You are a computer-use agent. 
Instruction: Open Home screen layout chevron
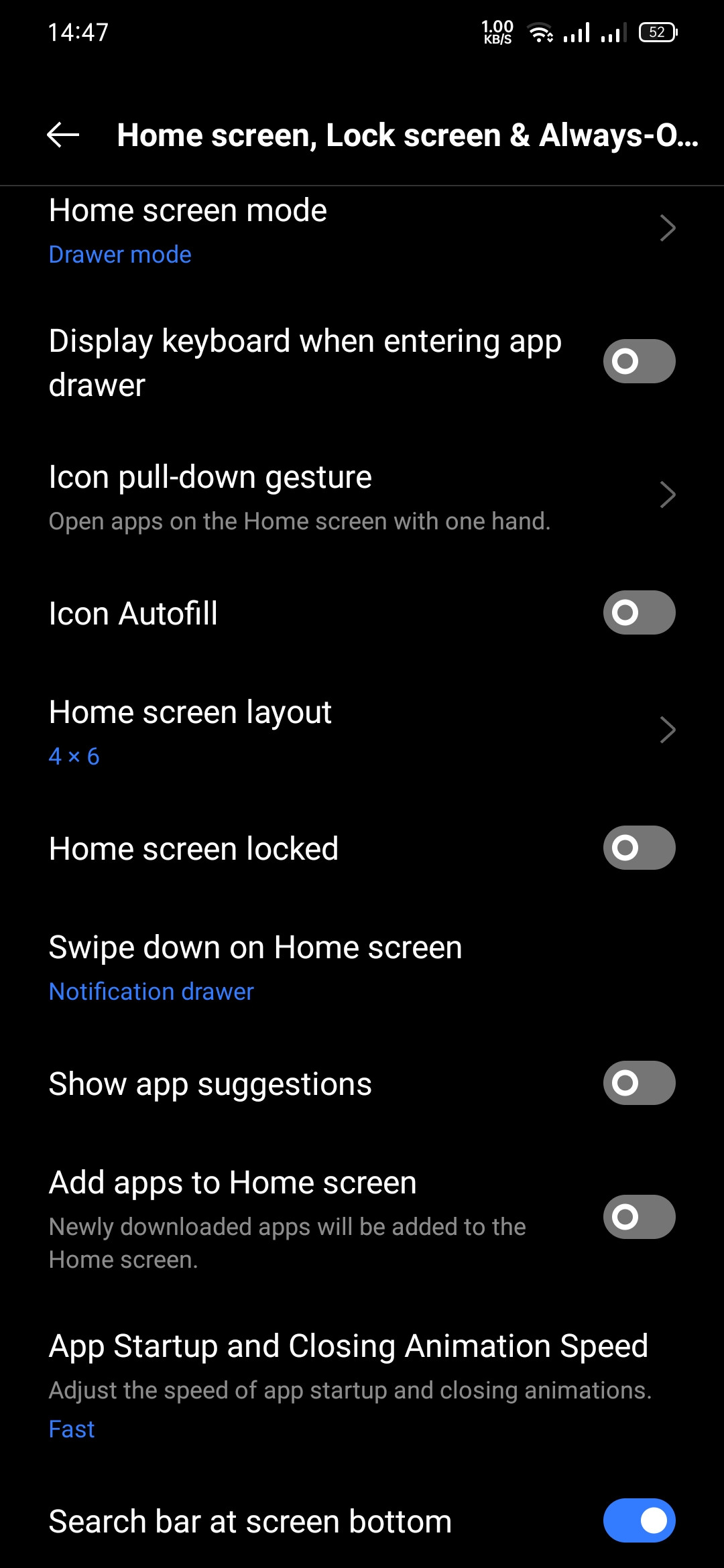(668, 730)
